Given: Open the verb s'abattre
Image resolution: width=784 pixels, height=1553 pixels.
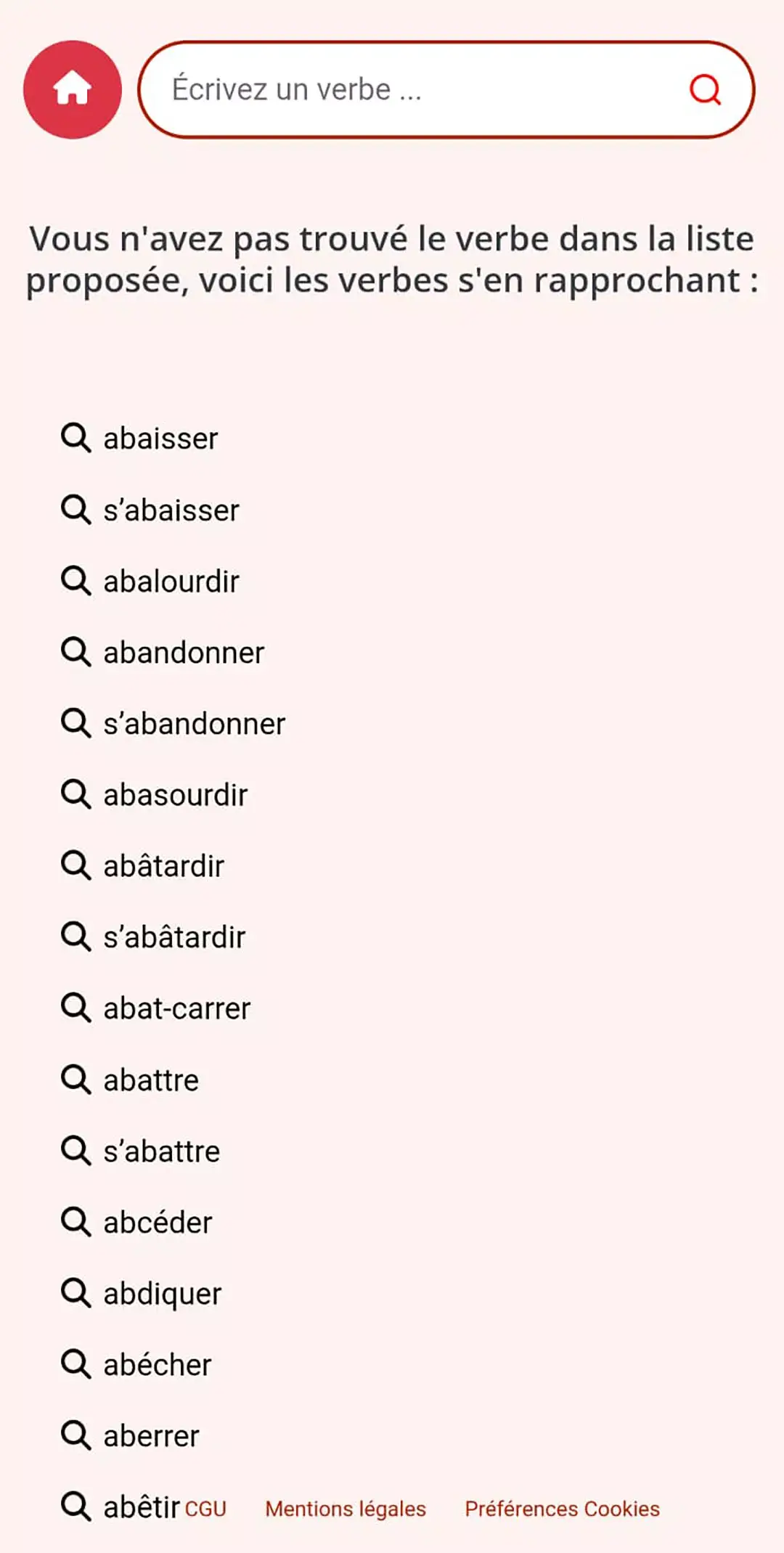Looking at the screenshot, I should point(161,1151).
